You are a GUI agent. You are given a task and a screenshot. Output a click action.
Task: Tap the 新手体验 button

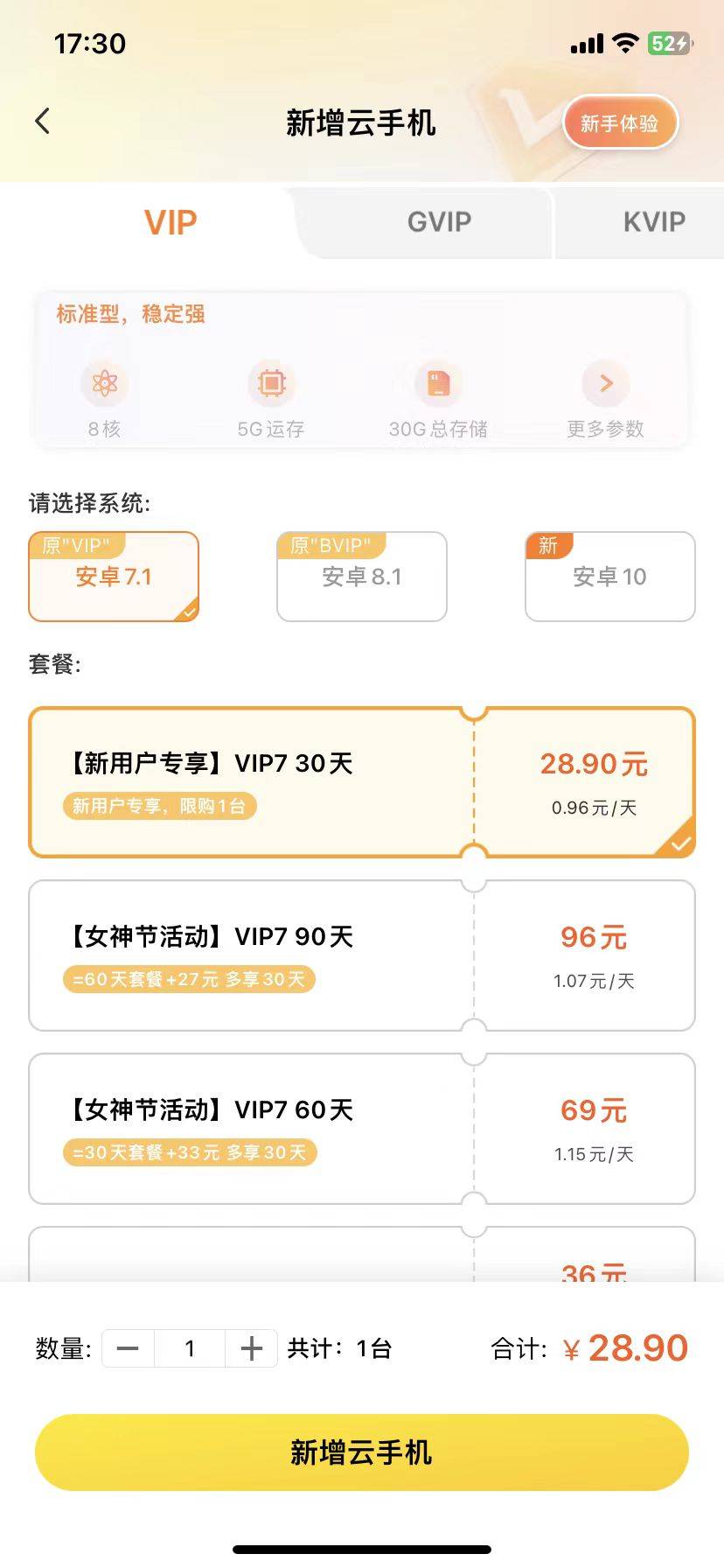[620, 123]
